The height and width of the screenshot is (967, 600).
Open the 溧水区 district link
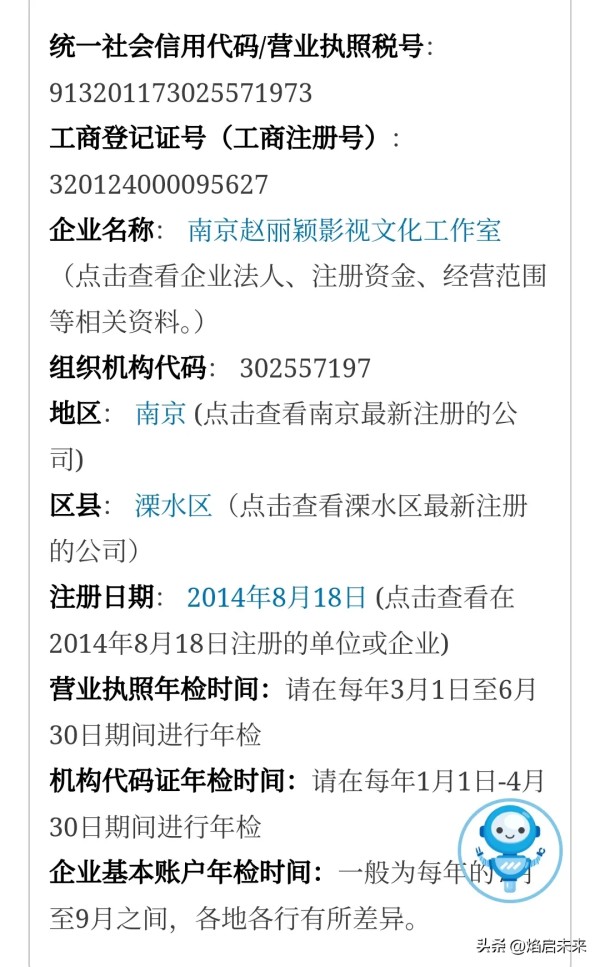(x=173, y=505)
